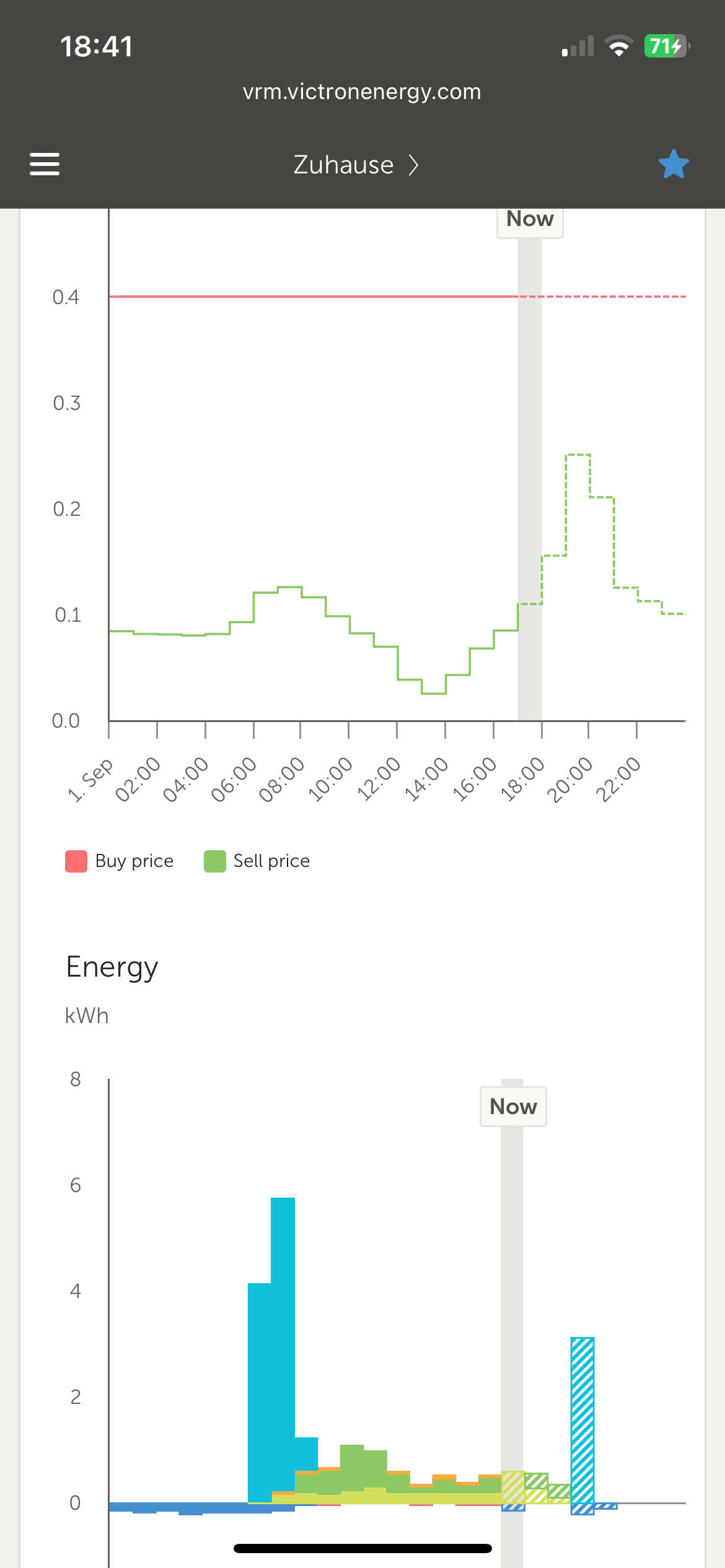Image resolution: width=725 pixels, height=1568 pixels.
Task: Open the Zuhause installation selector
Action: click(x=356, y=165)
